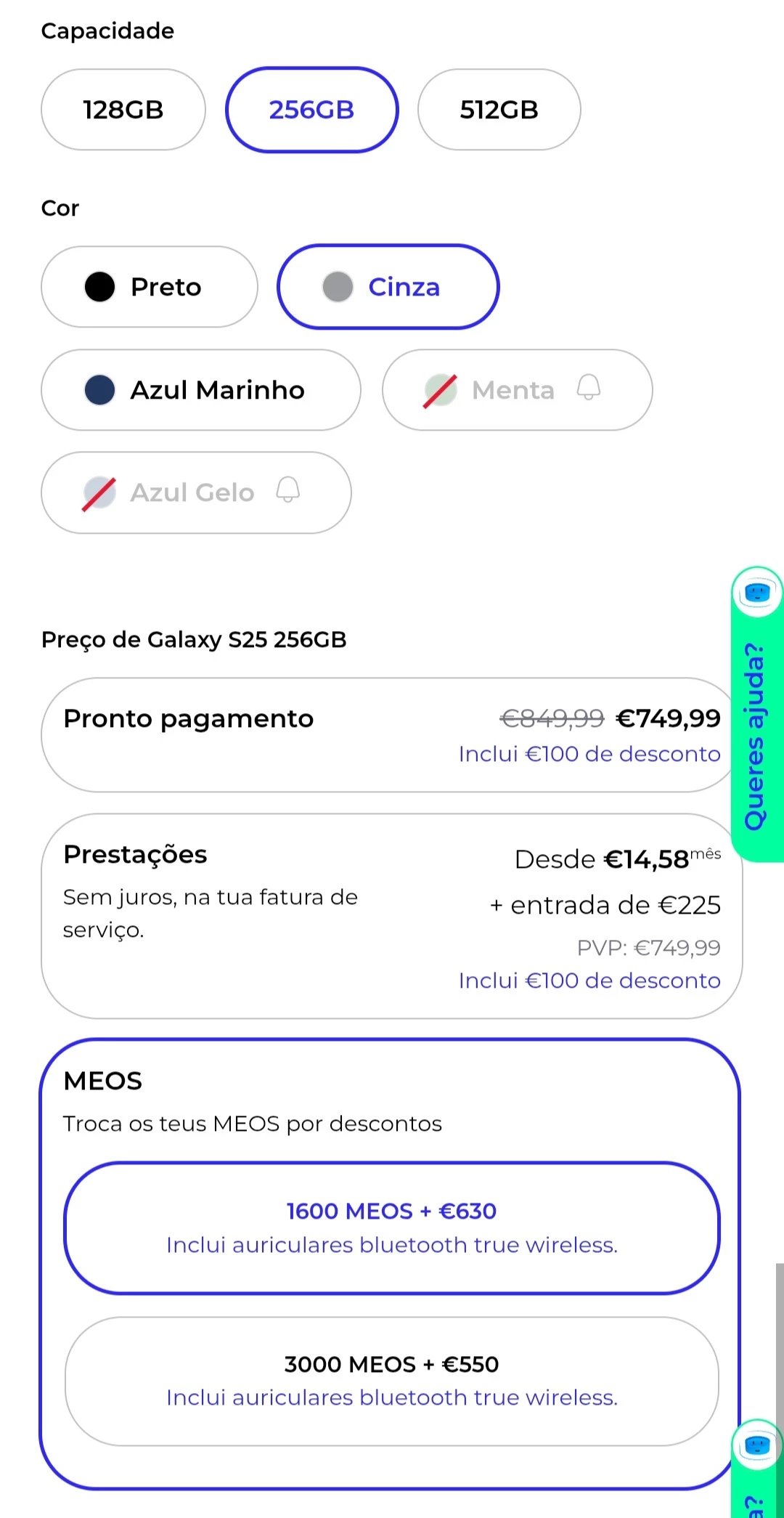Select the 128GB capacity option
784x1518 pixels.
tap(123, 110)
